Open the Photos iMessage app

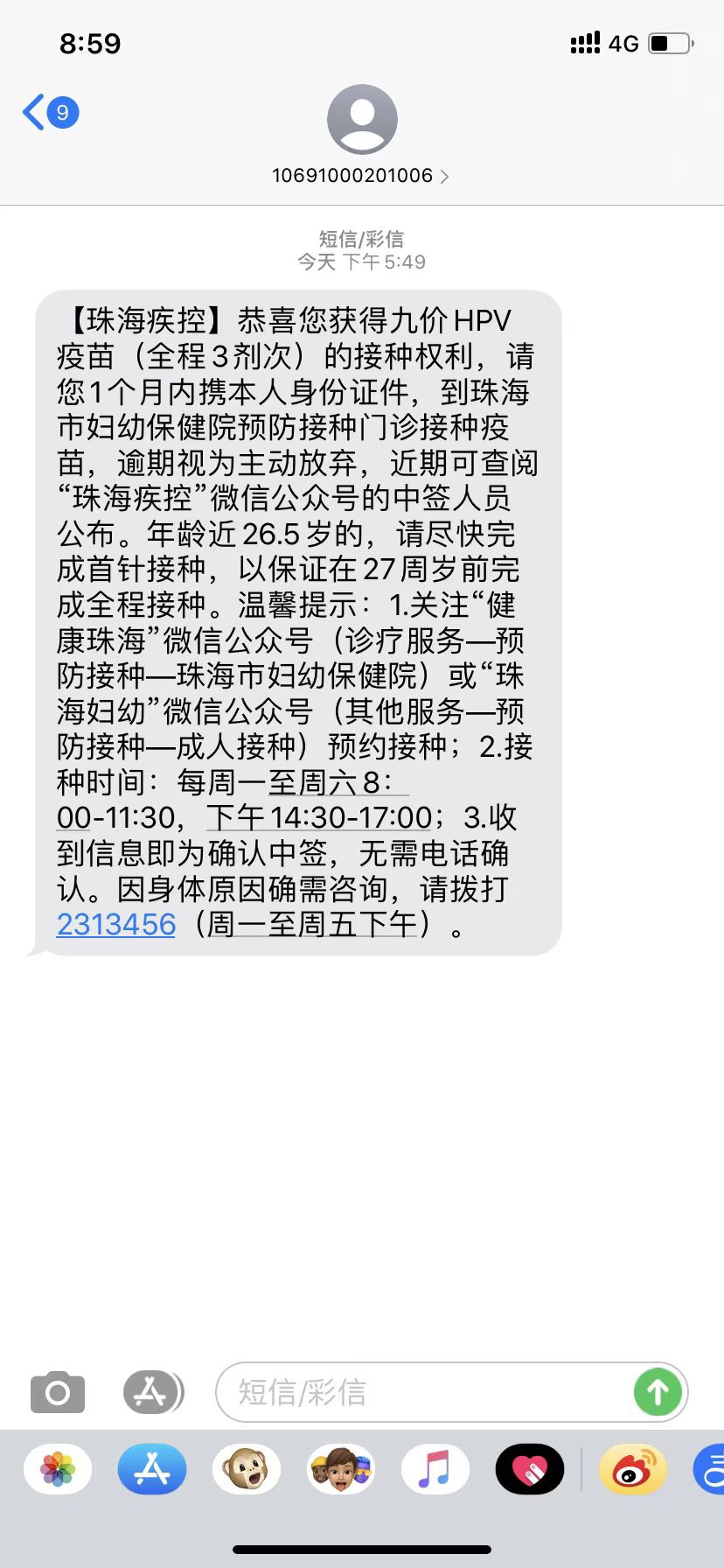(x=58, y=1469)
